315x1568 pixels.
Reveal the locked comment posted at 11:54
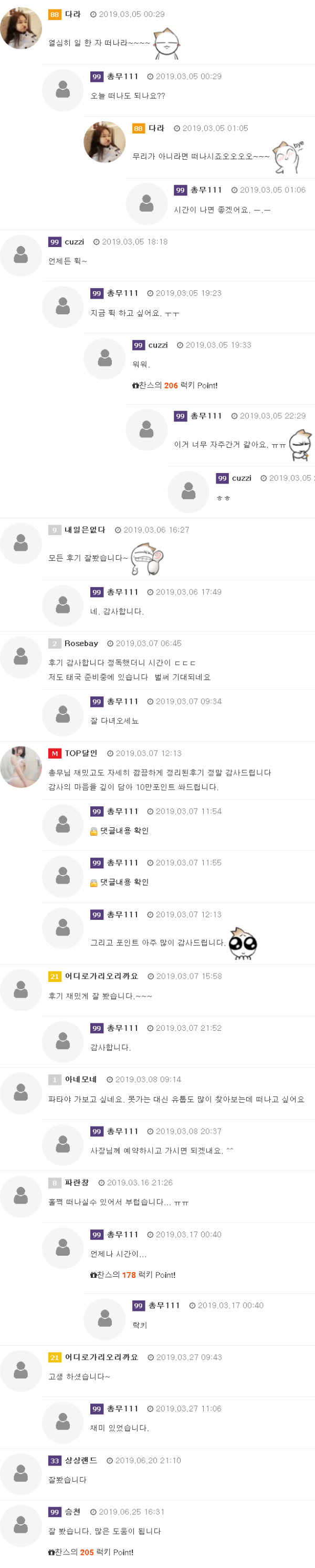(x=124, y=831)
